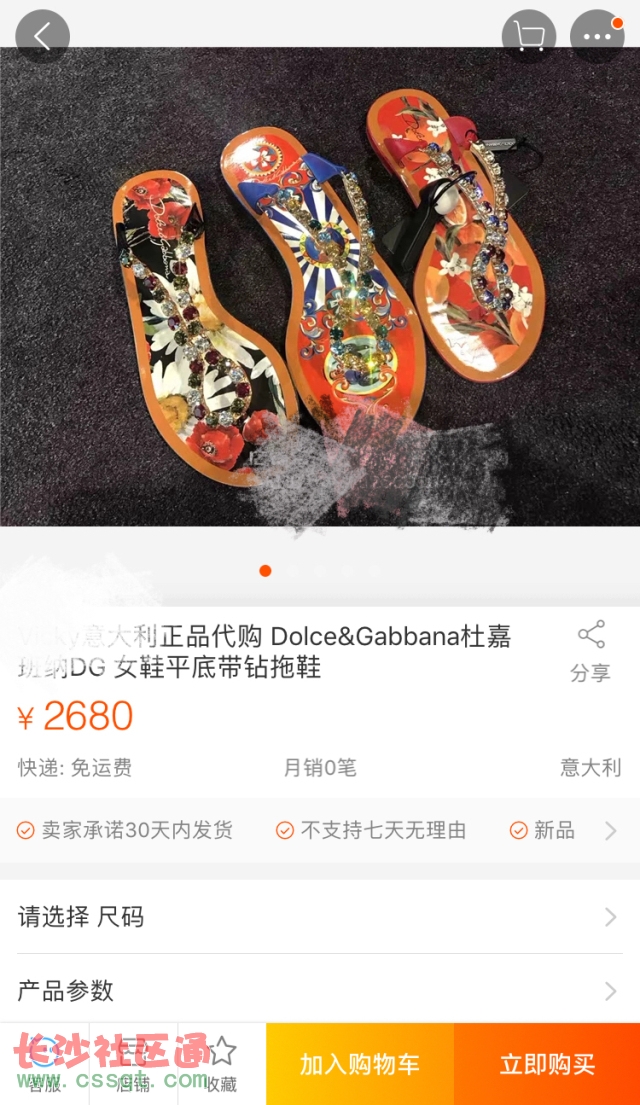Add the item to 收藏 favorites
The width and height of the screenshot is (640, 1105).
pyautogui.click(x=221, y=1064)
